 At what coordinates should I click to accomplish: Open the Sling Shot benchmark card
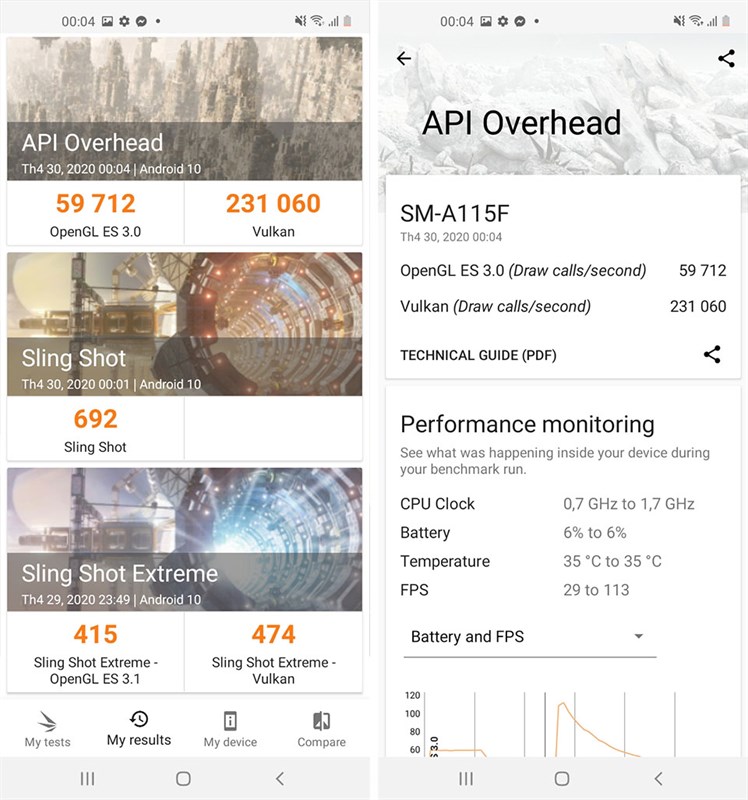click(x=186, y=355)
